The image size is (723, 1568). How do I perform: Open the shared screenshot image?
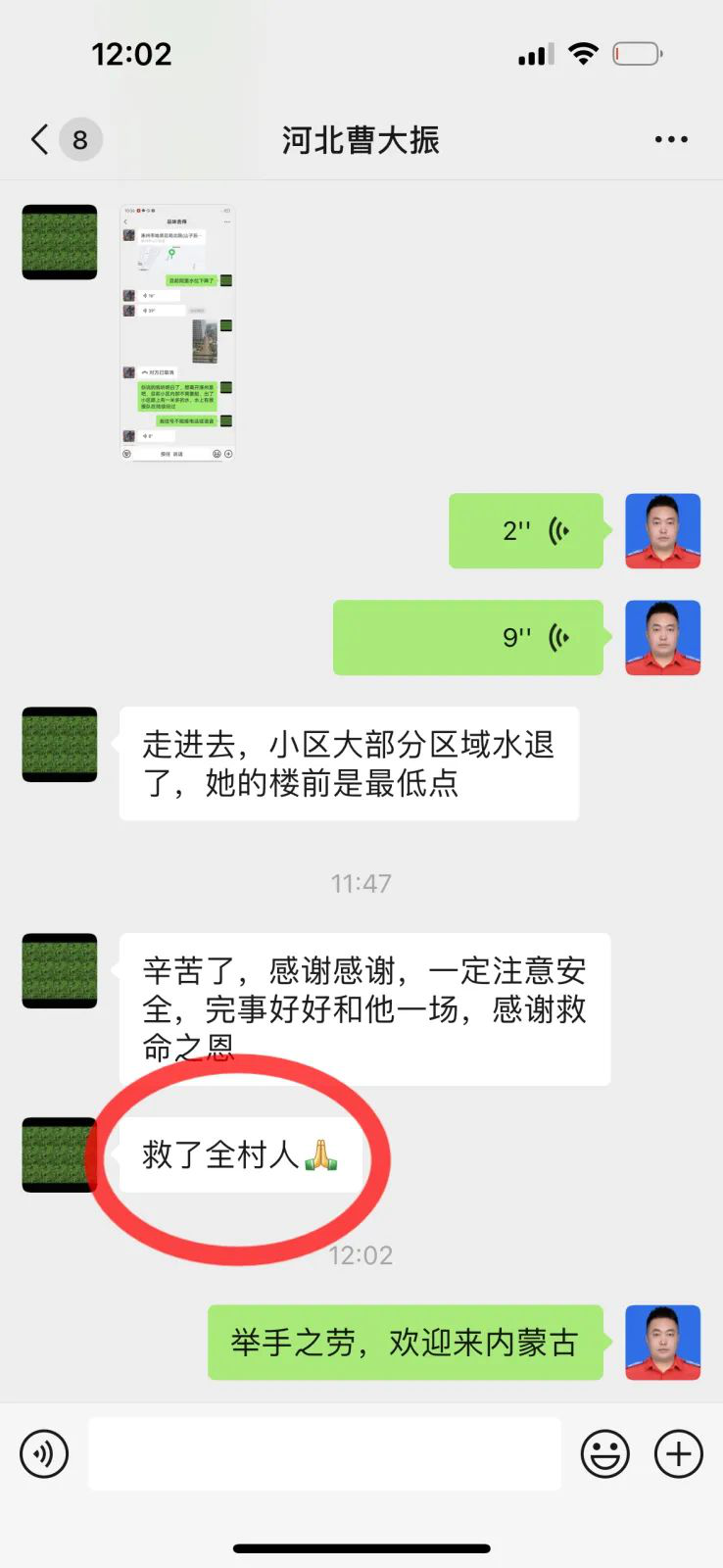177,333
